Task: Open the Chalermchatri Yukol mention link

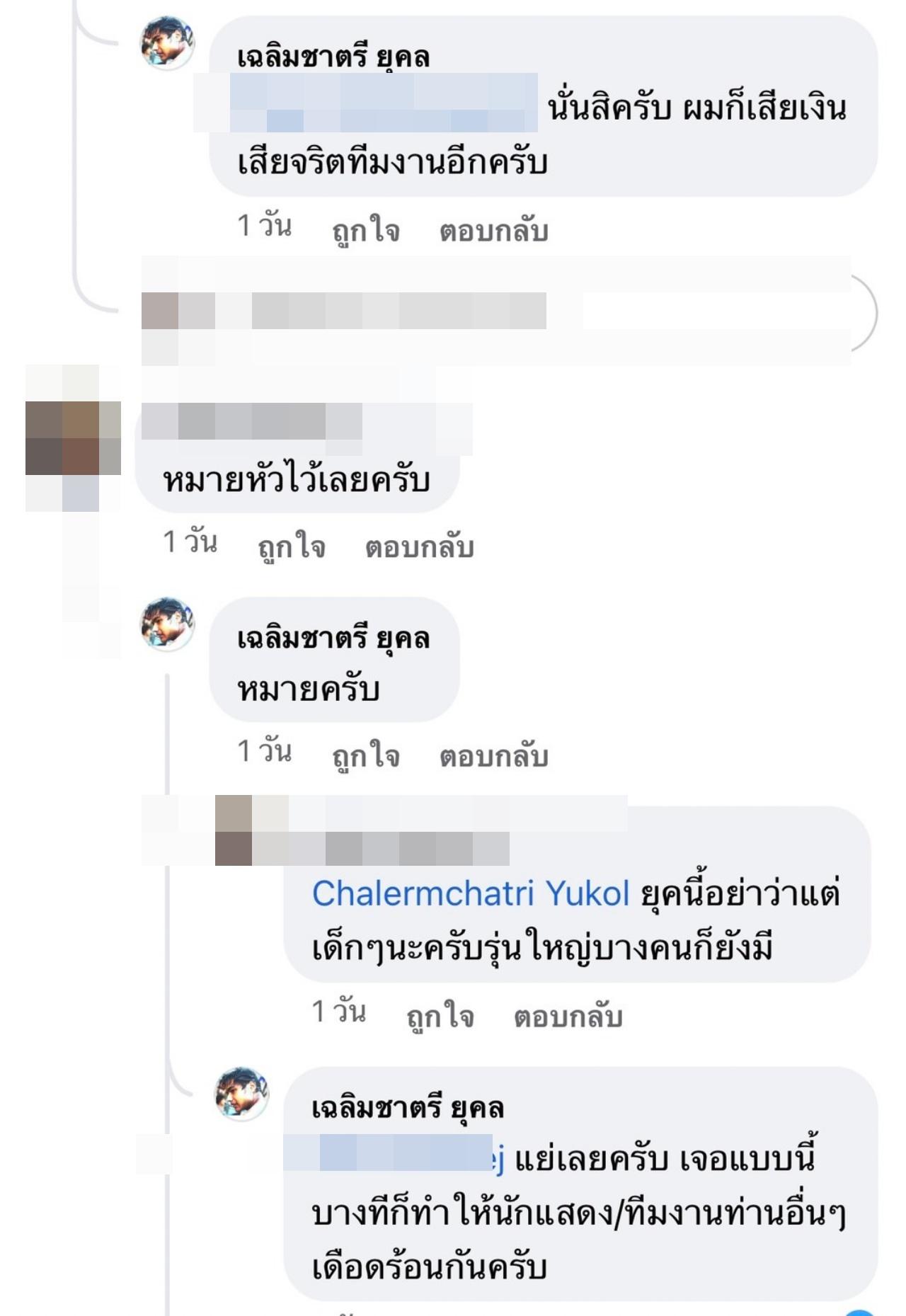Action: [471, 893]
